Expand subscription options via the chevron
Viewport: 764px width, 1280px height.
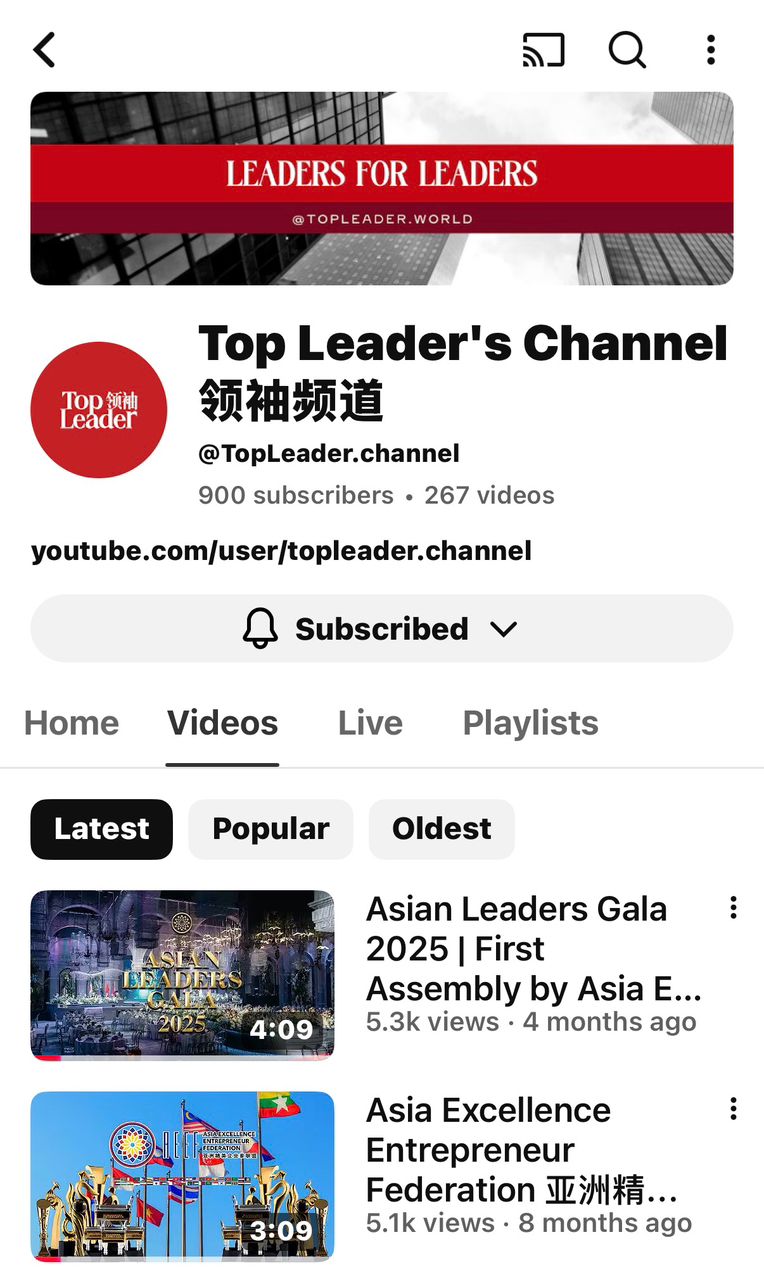pyautogui.click(x=504, y=629)
